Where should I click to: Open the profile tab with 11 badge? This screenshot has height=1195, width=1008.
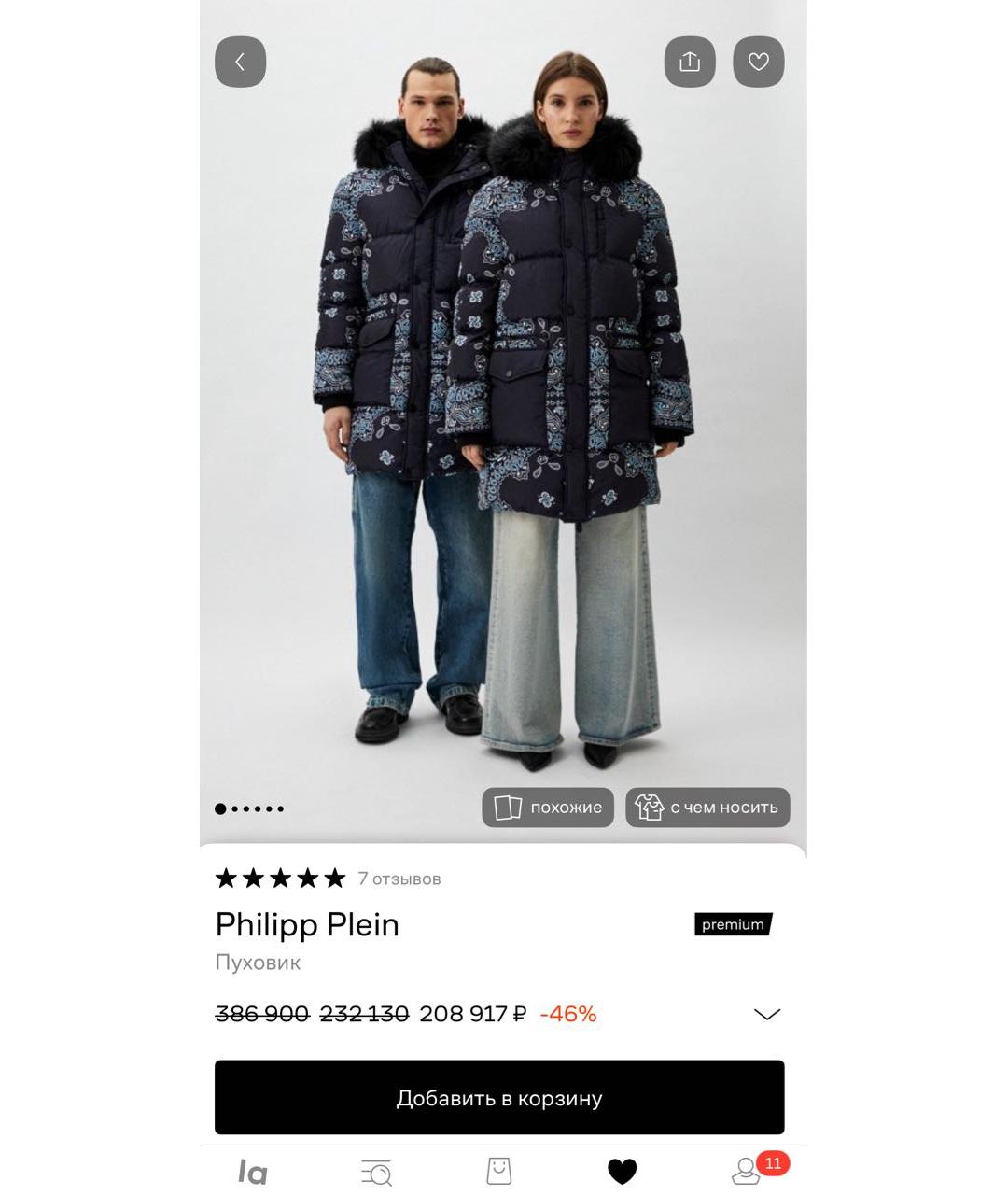(747, 1171)
